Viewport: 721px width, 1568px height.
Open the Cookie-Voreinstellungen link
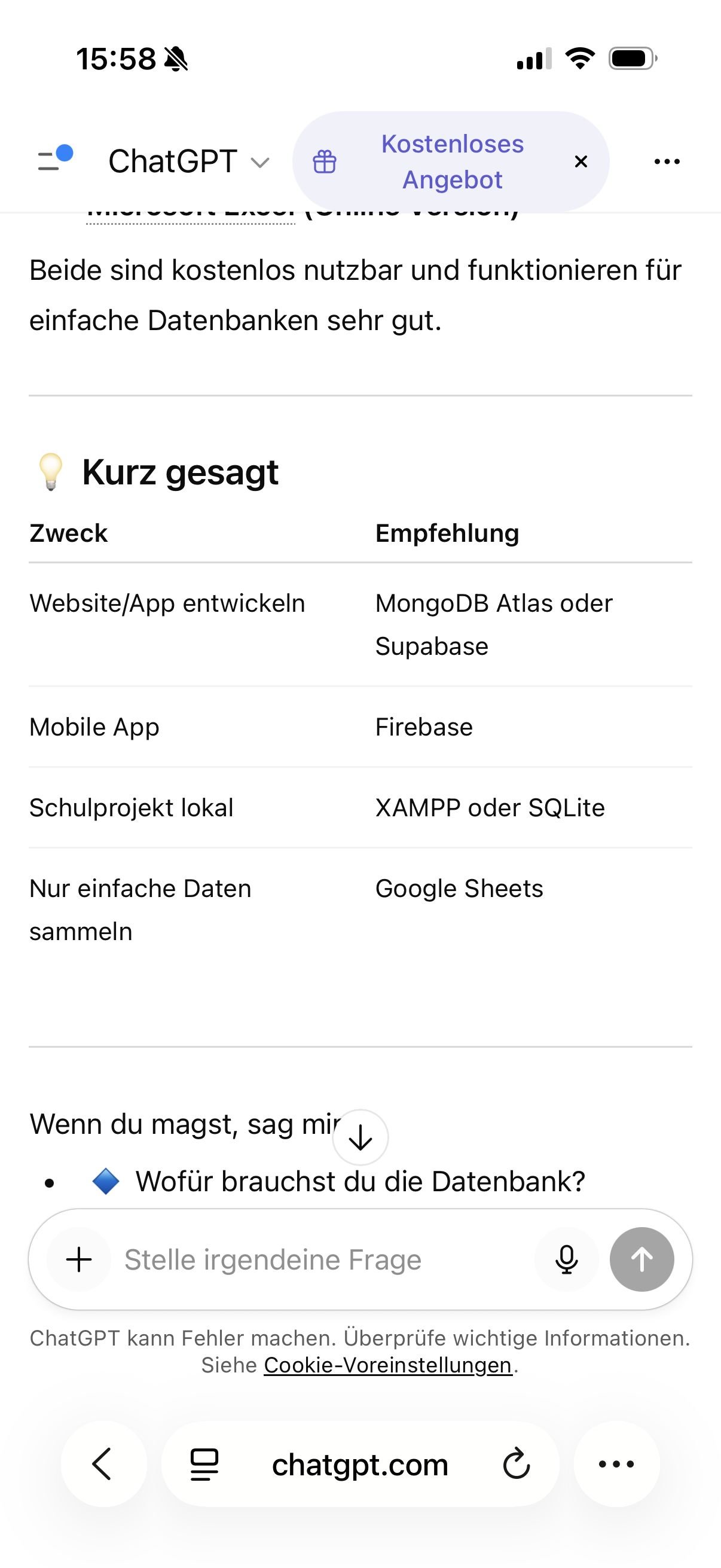pos(387,1365)
